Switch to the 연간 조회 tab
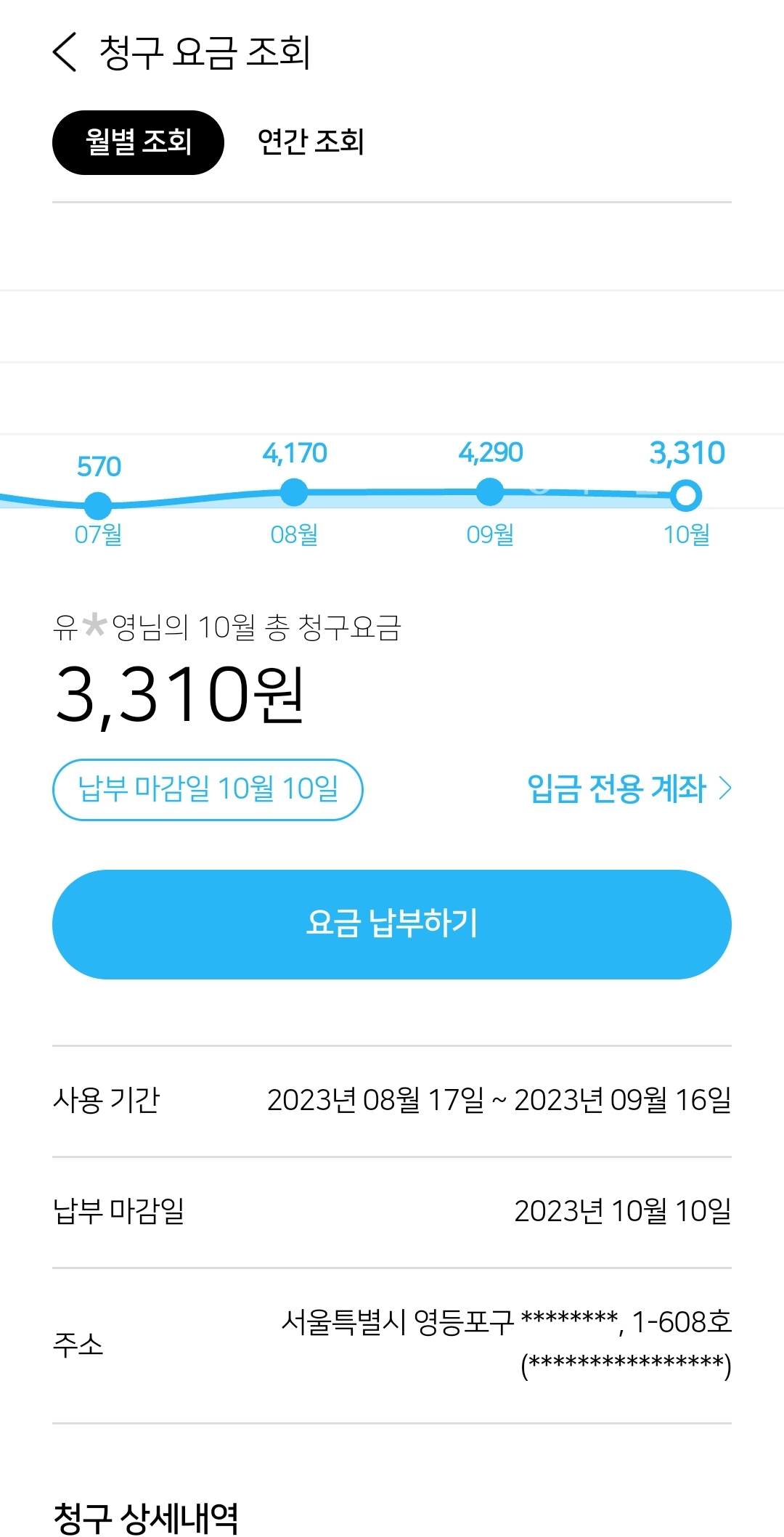 click(311, 142)
